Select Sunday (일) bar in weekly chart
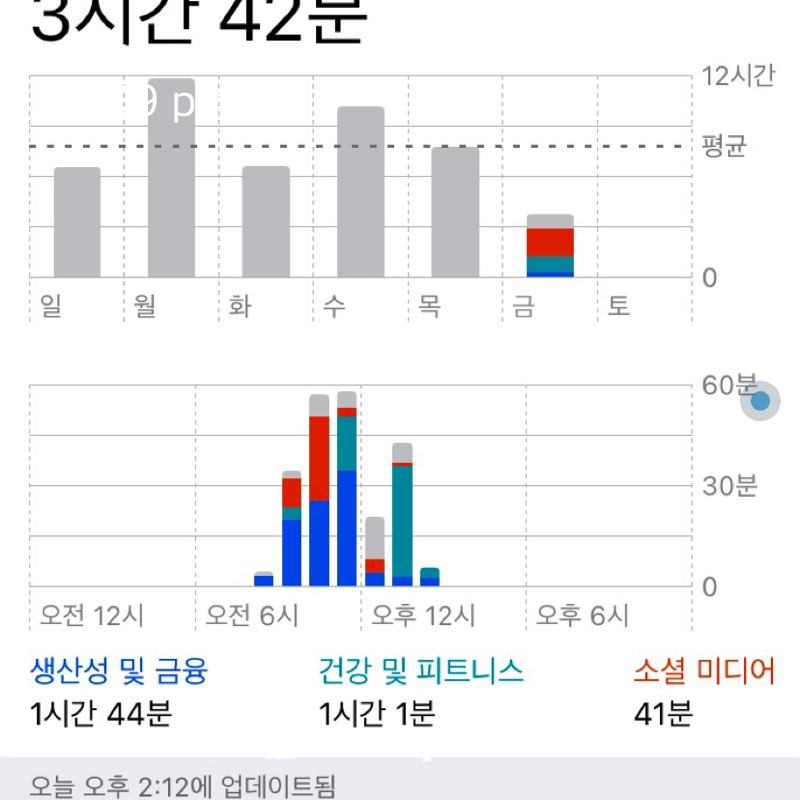This screenshot has width=800, height=800. coord(77,222)
